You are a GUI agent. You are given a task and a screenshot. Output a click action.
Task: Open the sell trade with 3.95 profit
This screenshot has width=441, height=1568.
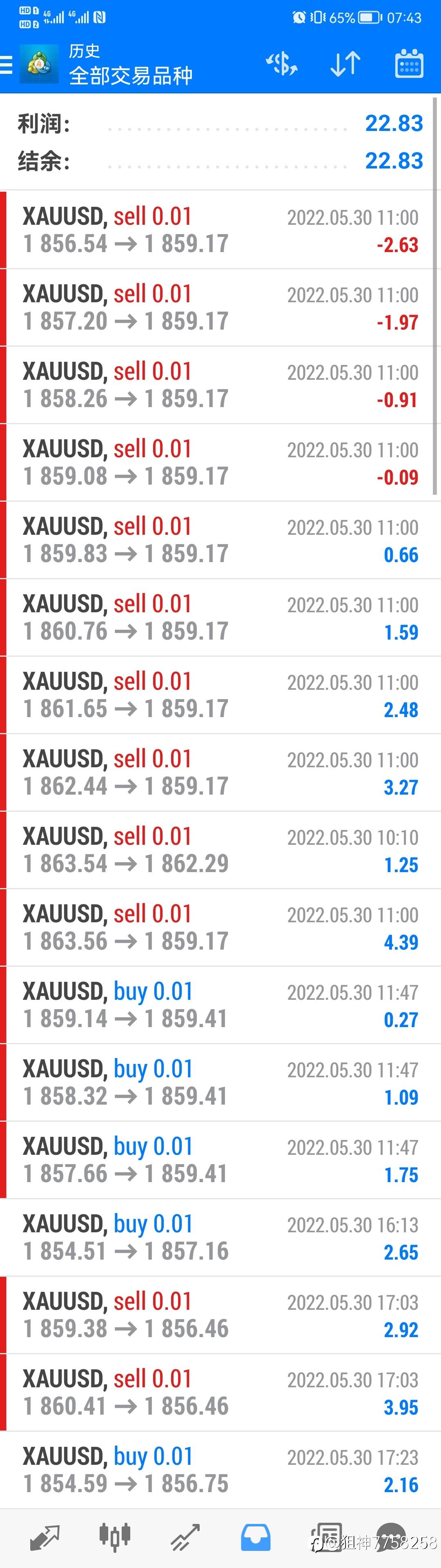coord(220,1392)
